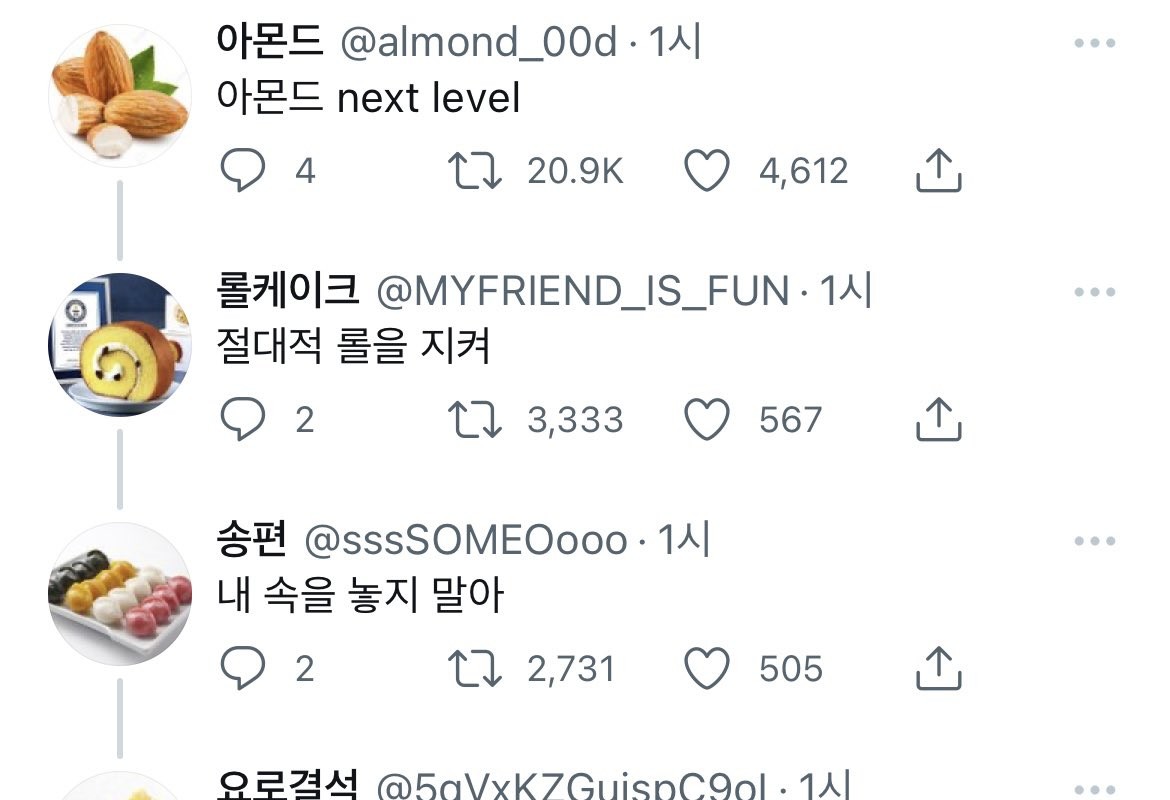
Task: Open the roll cake avatar of 롤케이크
Action: tap(119, 345)
